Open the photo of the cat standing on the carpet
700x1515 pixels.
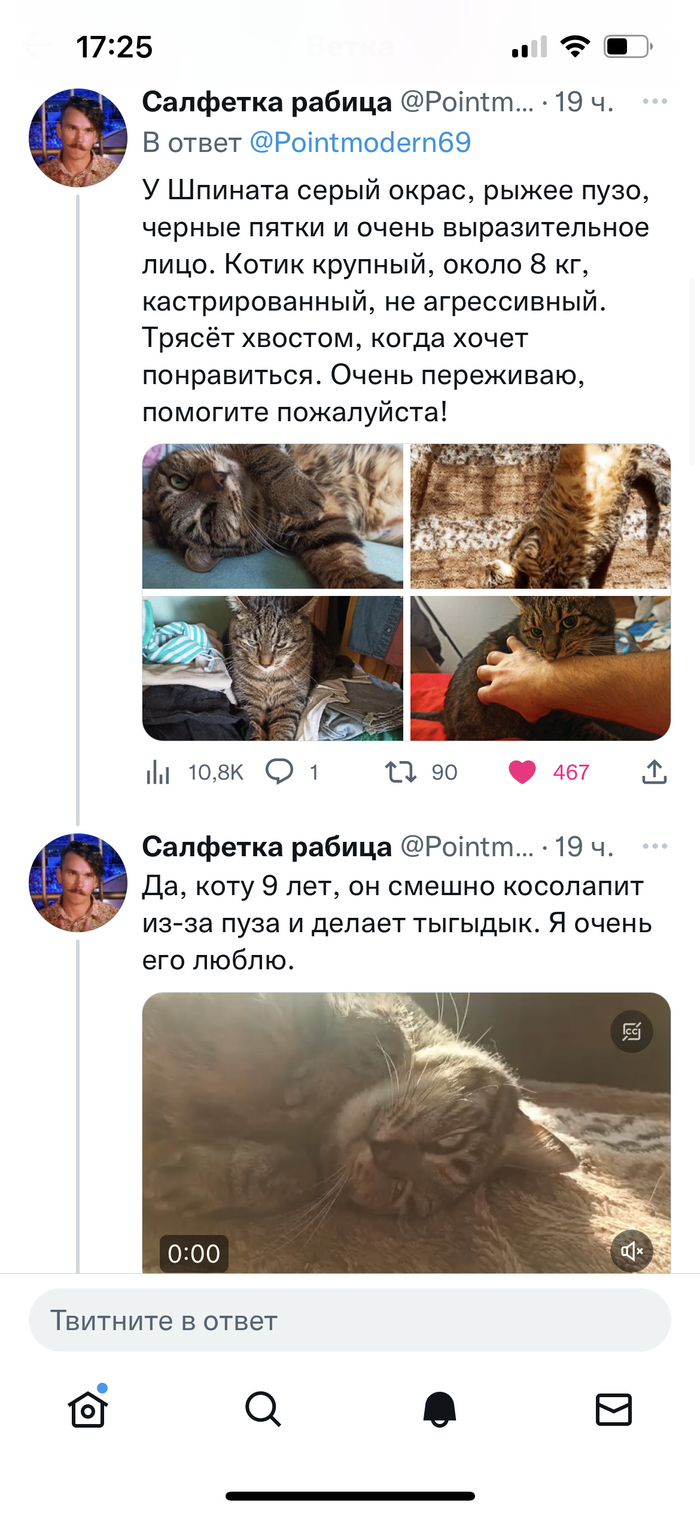[540, 516]
